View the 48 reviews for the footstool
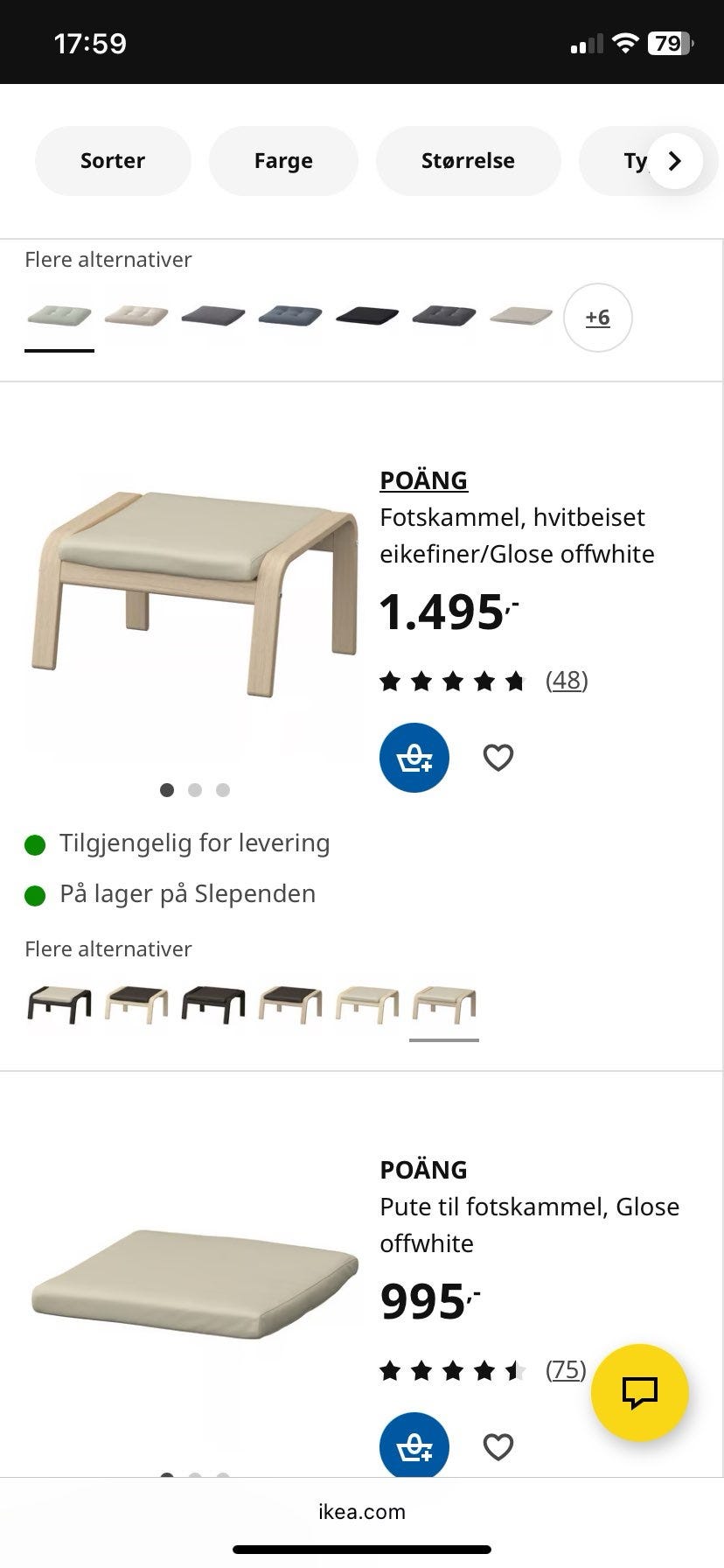Image resolution: width=724 pixels, height=1568 pixels. (x=567, y=680)
